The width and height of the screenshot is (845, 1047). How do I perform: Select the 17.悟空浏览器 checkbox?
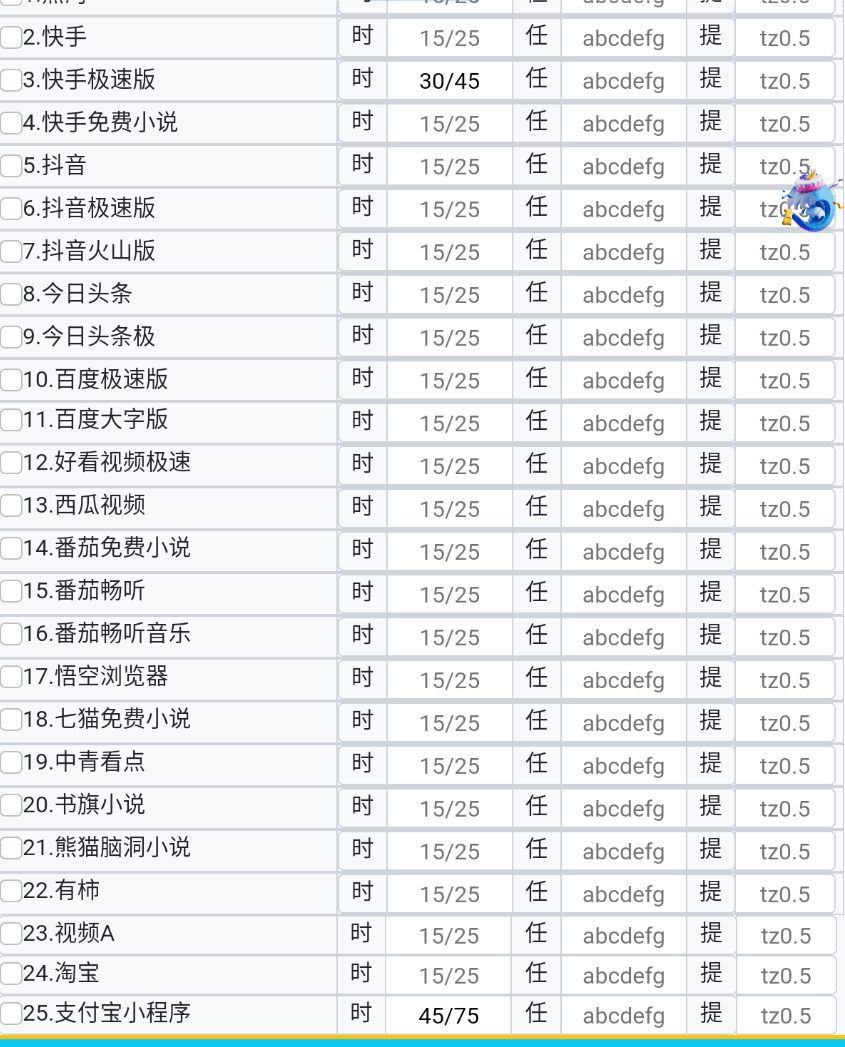click(11, 677)
